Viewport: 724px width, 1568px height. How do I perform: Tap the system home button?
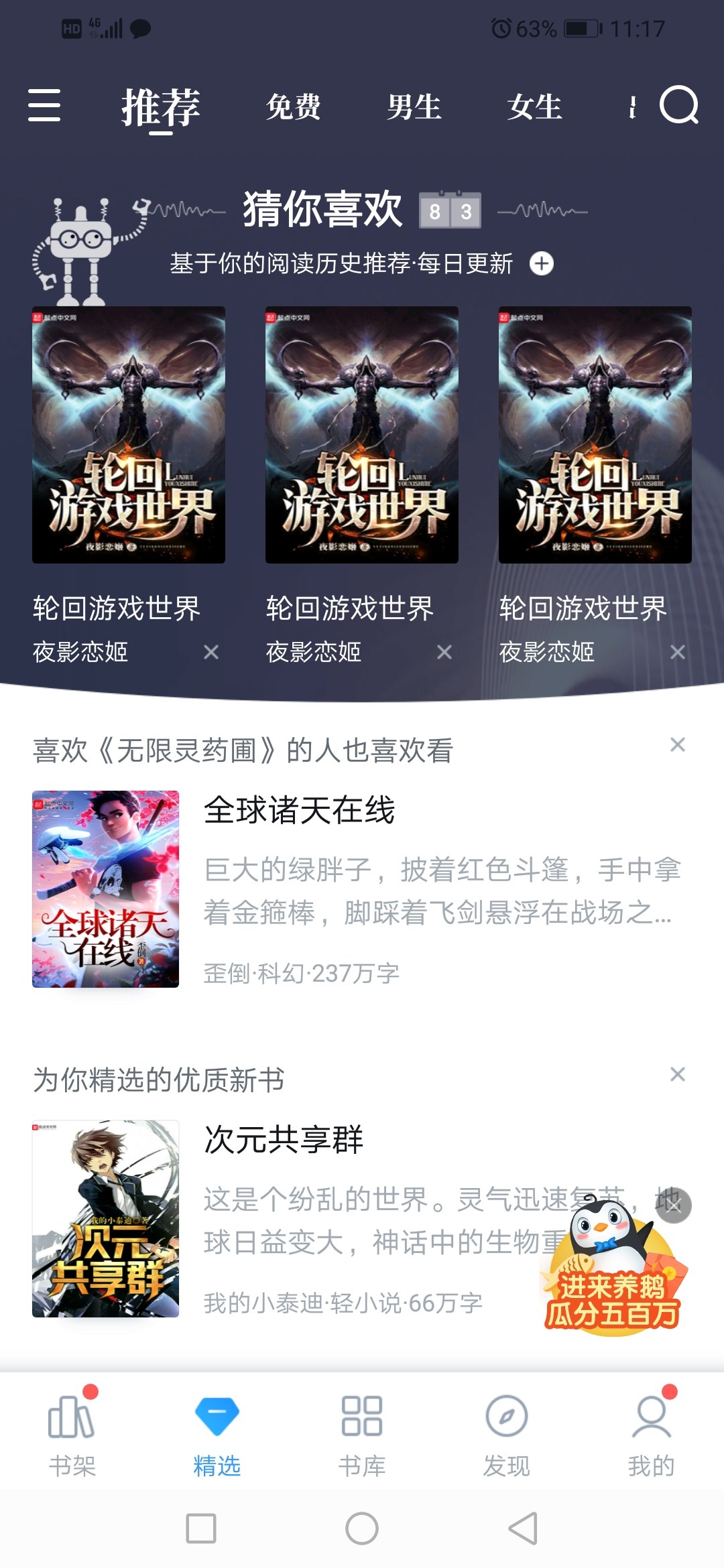[362, 1528]
